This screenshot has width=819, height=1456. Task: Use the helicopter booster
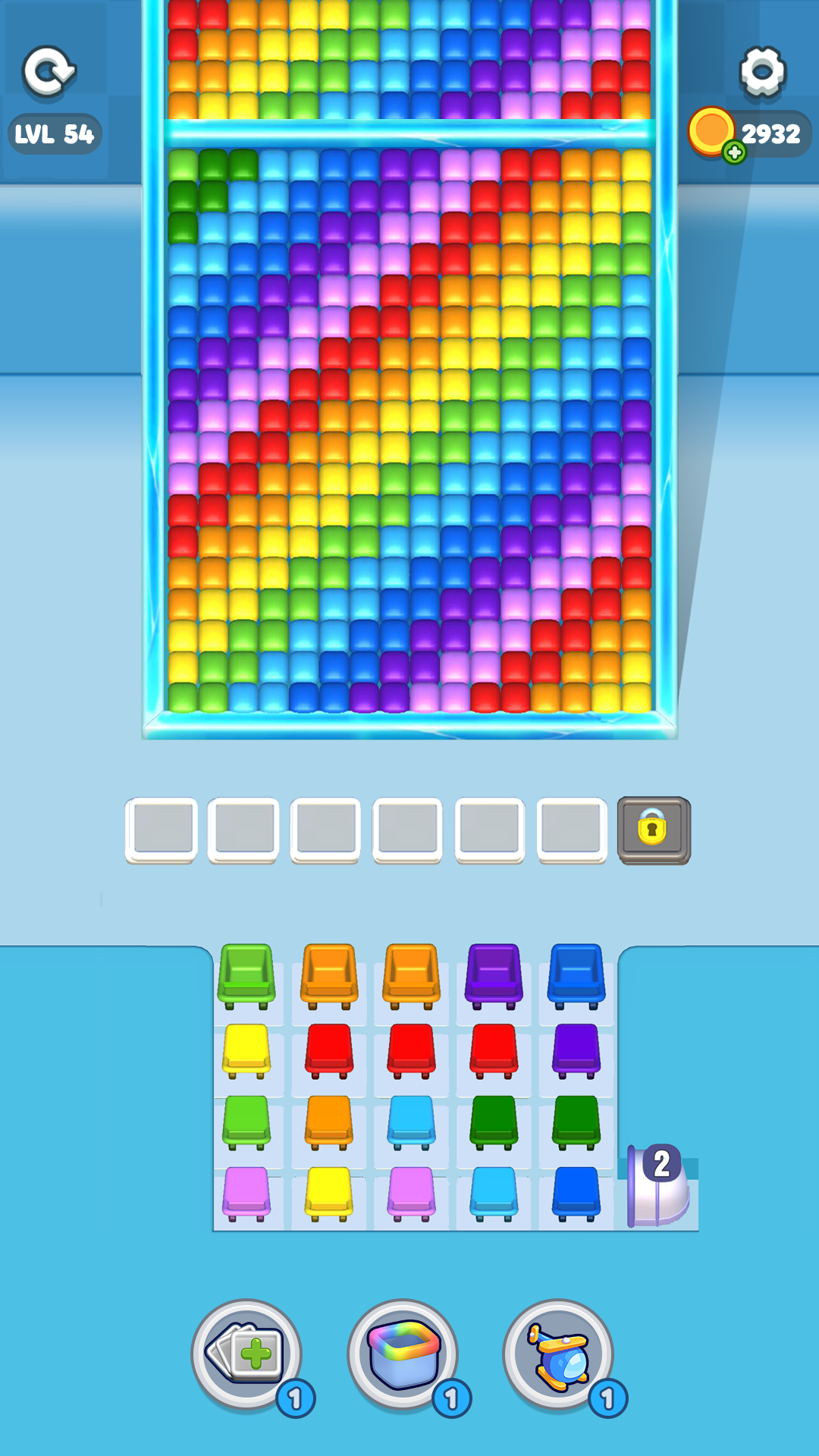coord(559,1354)
